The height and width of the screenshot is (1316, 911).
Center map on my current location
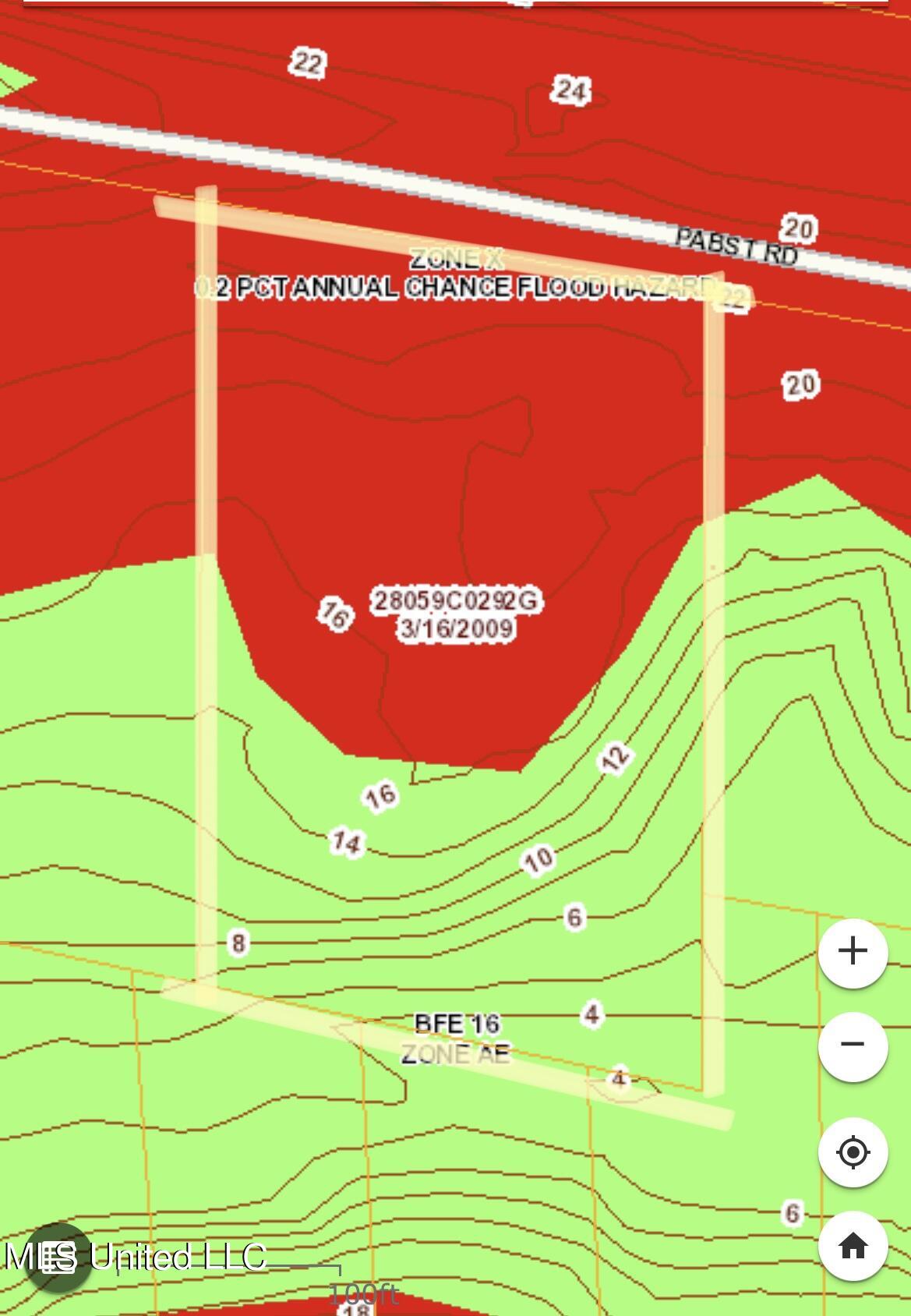coord(853,1151)
